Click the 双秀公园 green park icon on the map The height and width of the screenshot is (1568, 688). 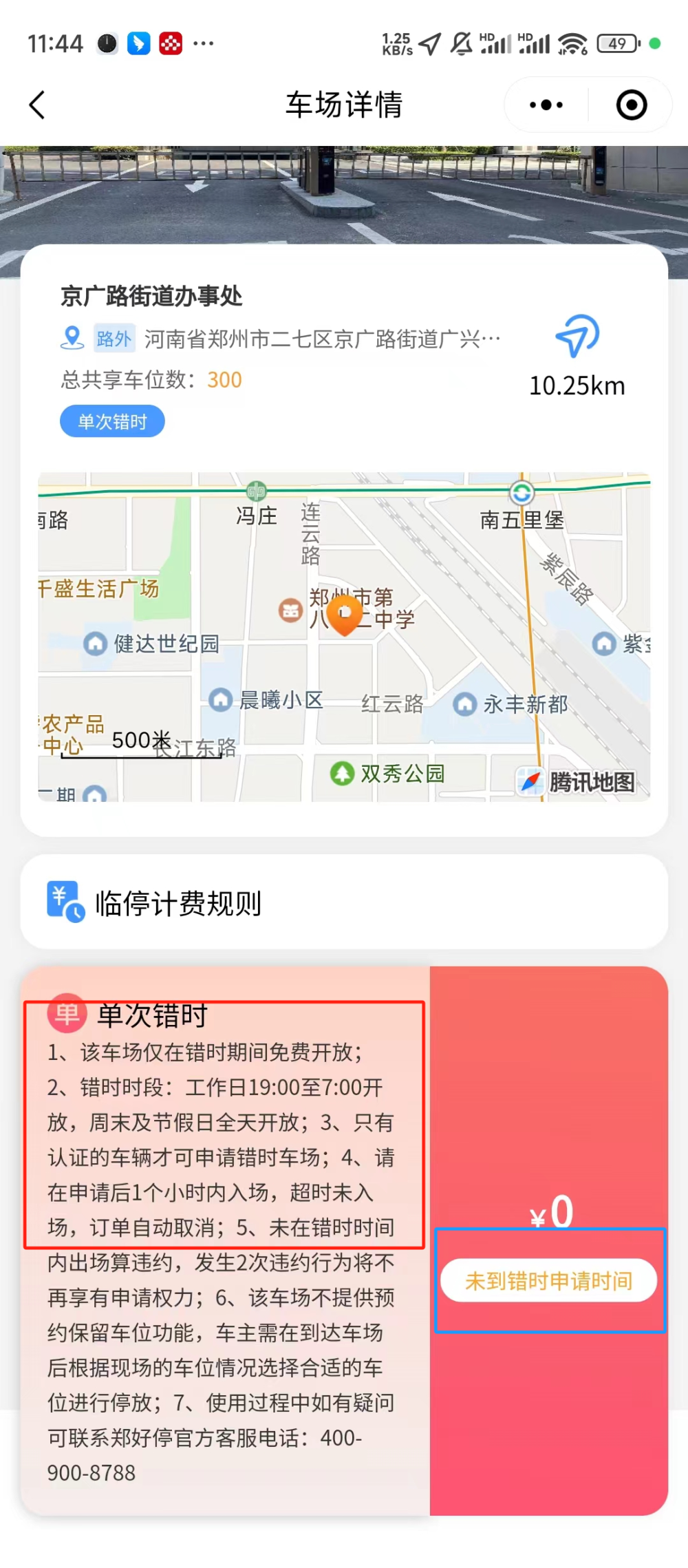(342, 772)
